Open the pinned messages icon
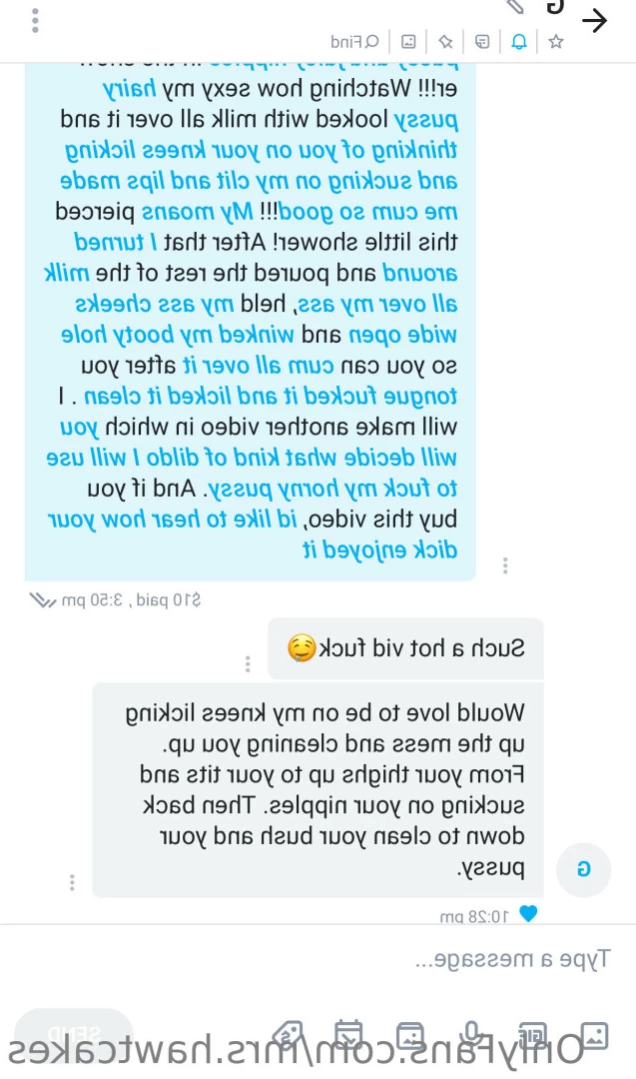This screenshot has height=1079, width=636. (x=445, y=42)
